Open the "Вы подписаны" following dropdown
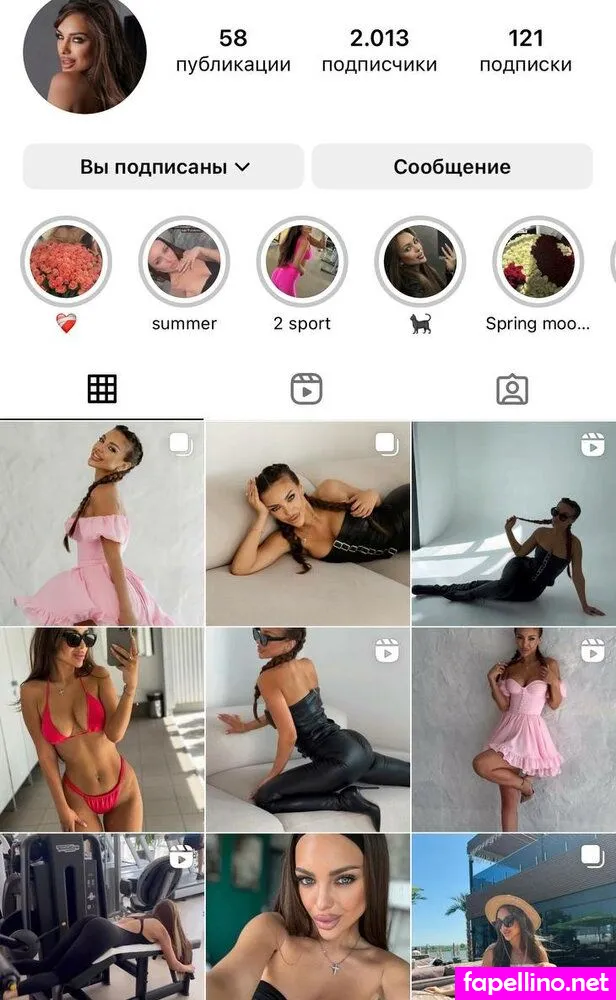Image resolution: width=616 pixels, height=1000 pixels. 163,166
